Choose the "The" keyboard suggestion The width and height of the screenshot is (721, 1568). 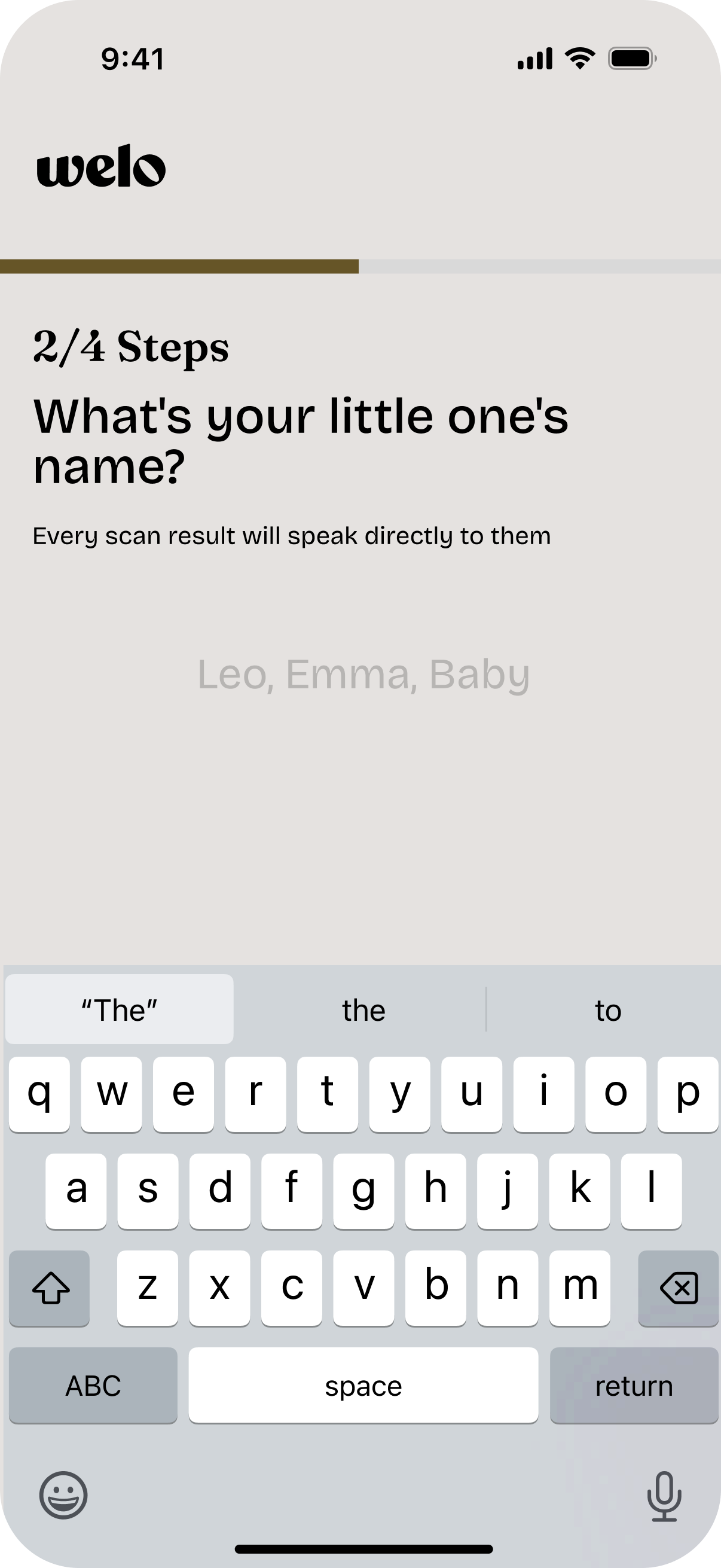[119, 1011]
